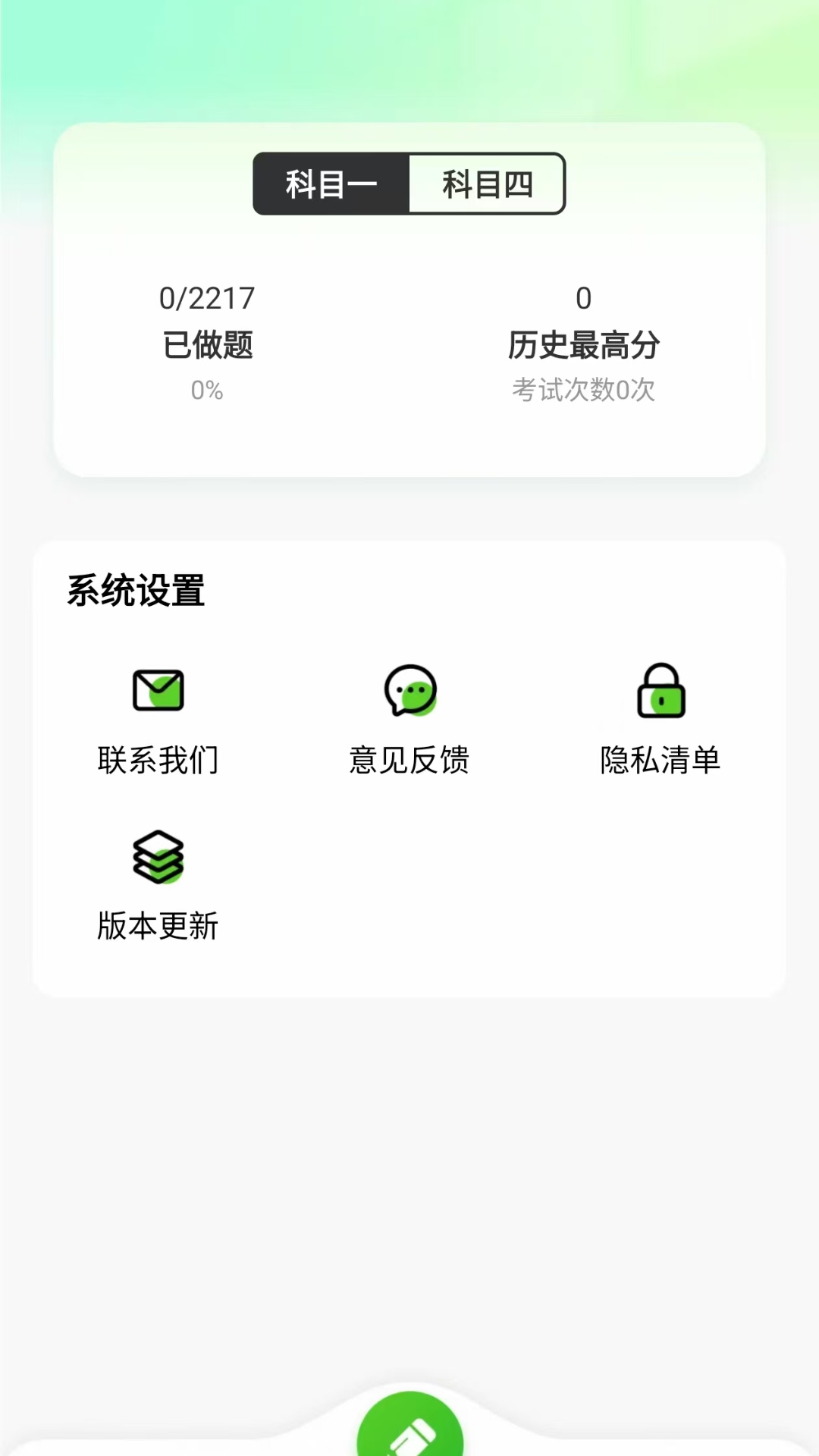The height and width of the screenshot is (1456, 819).
Task: Open the 隐私清单 privacy list entry
Action: coord(661,759)
